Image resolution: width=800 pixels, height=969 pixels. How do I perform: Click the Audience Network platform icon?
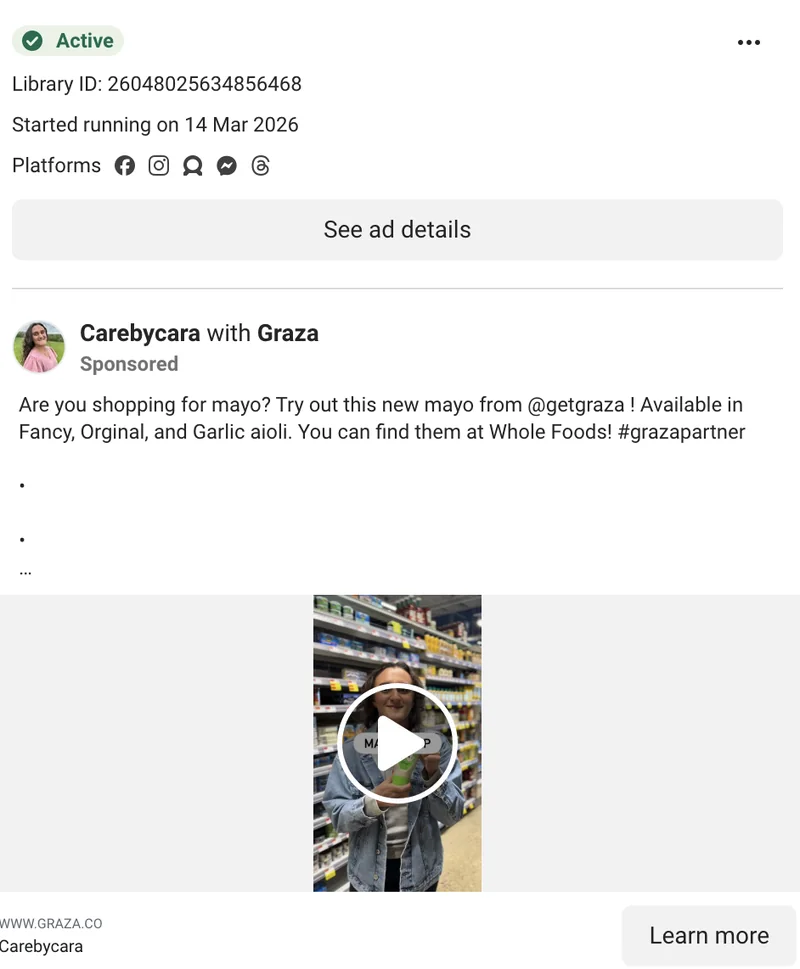(x=192, y=165)
